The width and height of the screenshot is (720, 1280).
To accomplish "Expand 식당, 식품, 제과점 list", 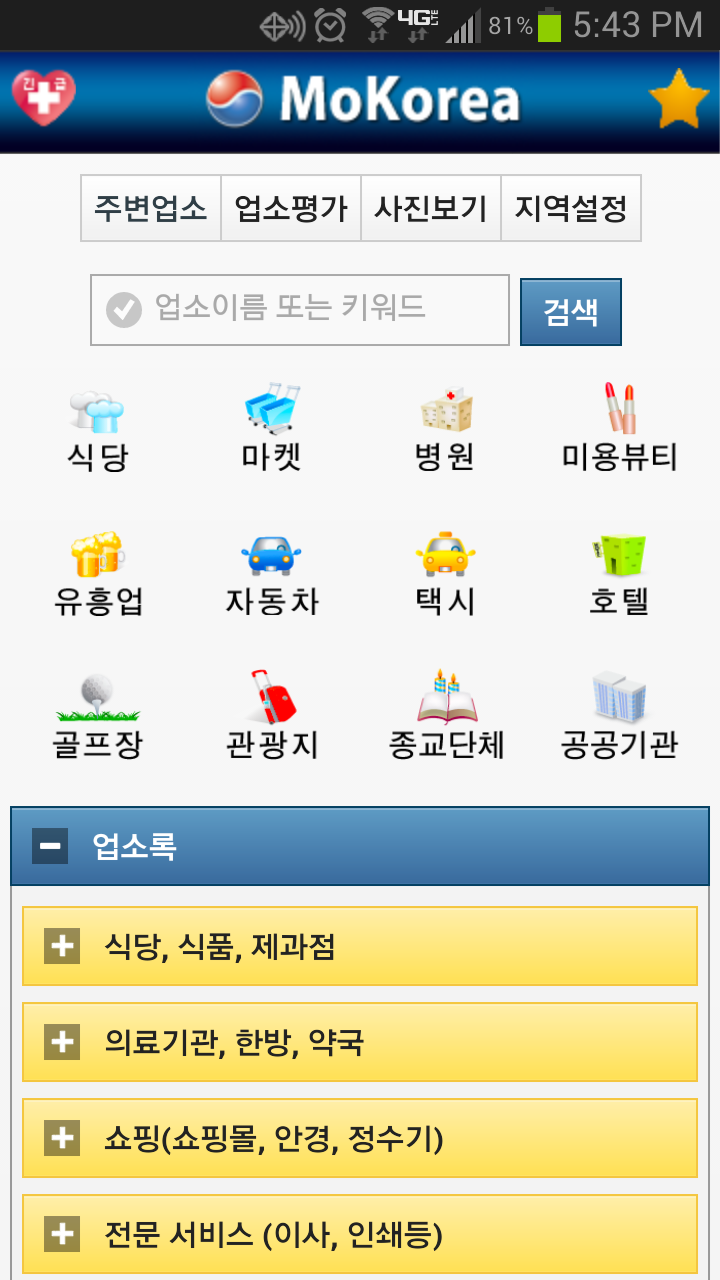I will (x=360, y=946).
